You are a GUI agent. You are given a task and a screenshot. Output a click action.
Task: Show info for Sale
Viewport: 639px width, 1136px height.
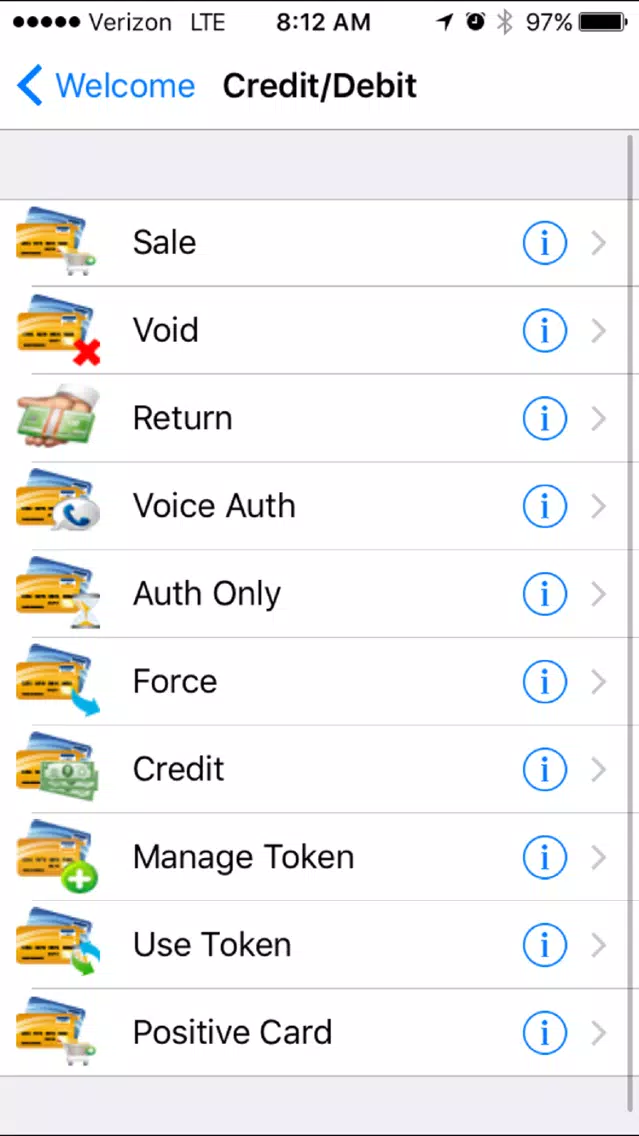point(544,243)
